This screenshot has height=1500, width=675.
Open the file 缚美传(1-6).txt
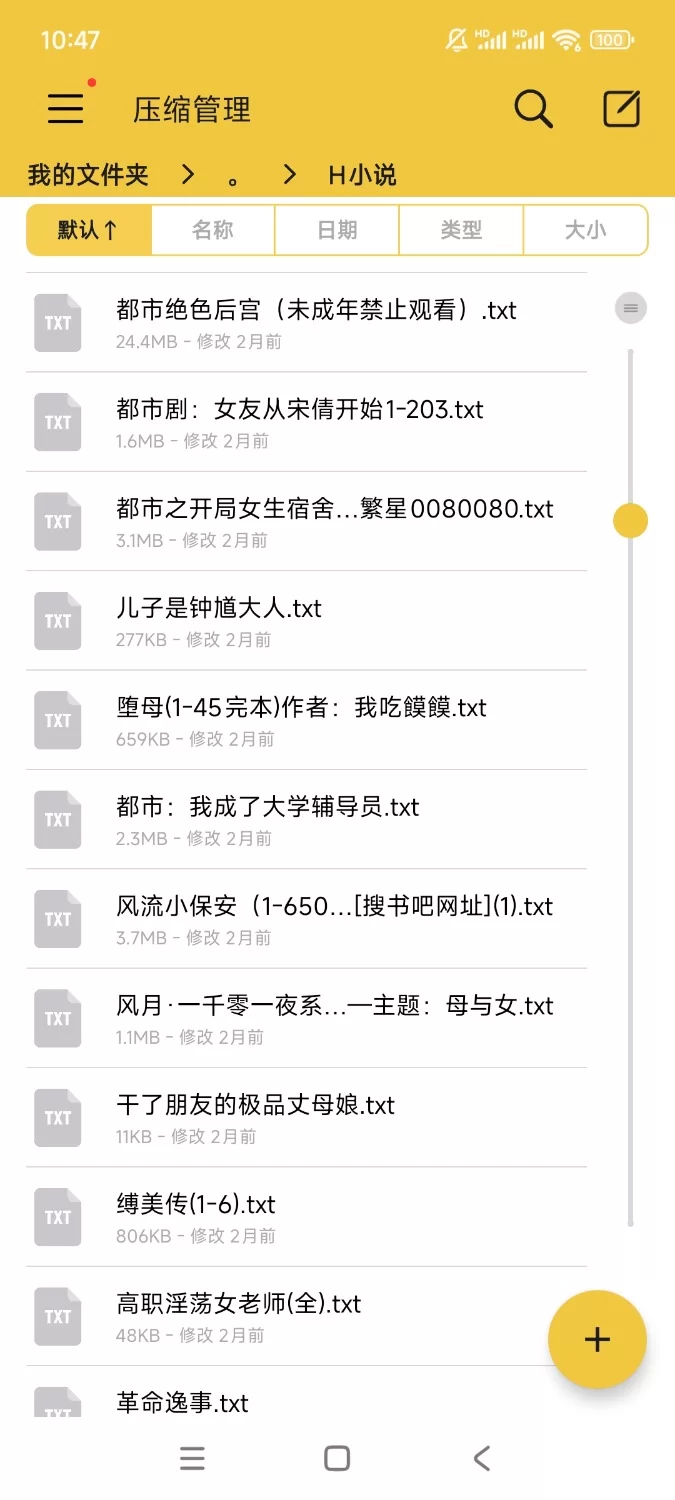click(196, 1216)
